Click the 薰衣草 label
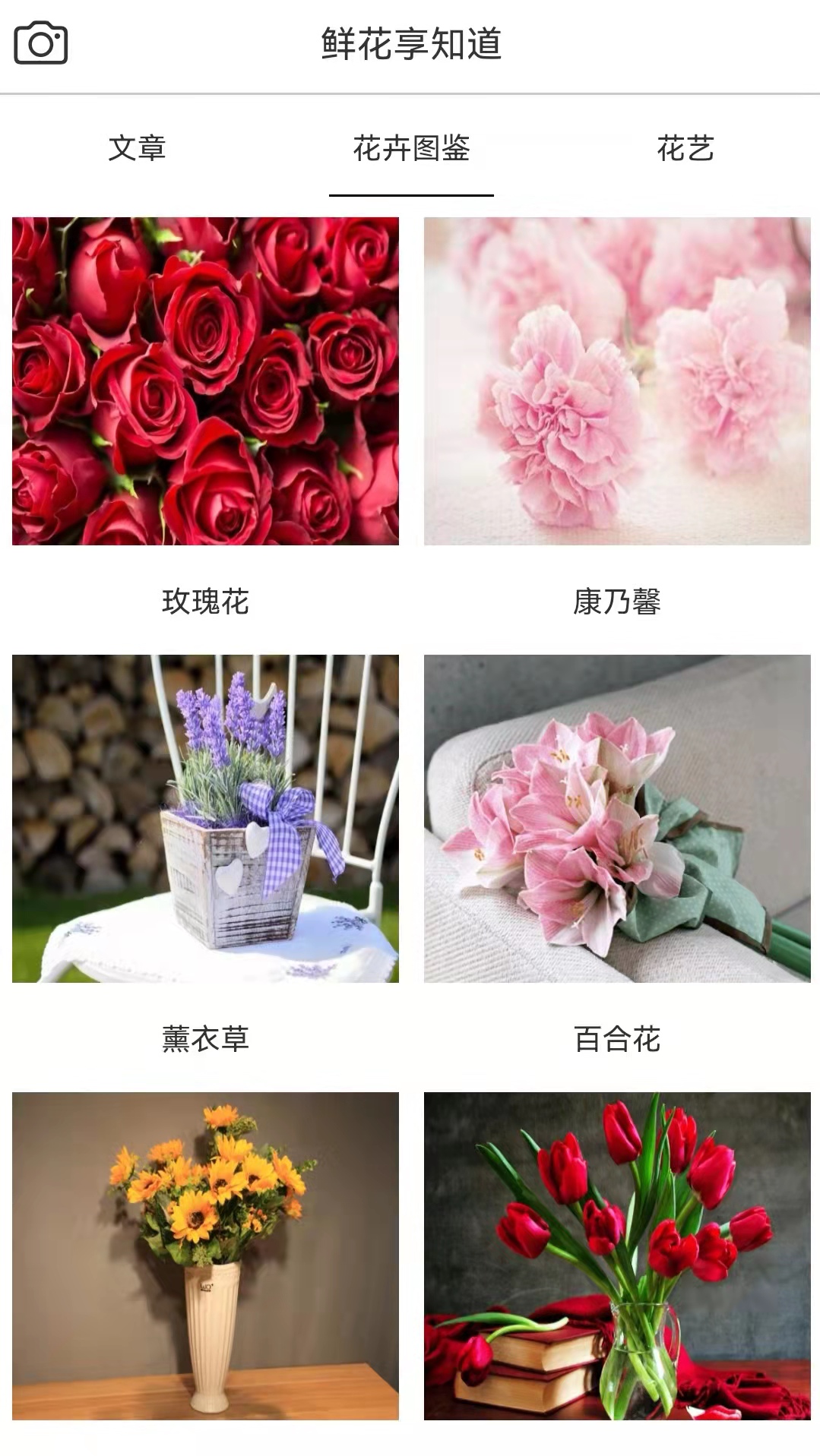 (205, 1037)
